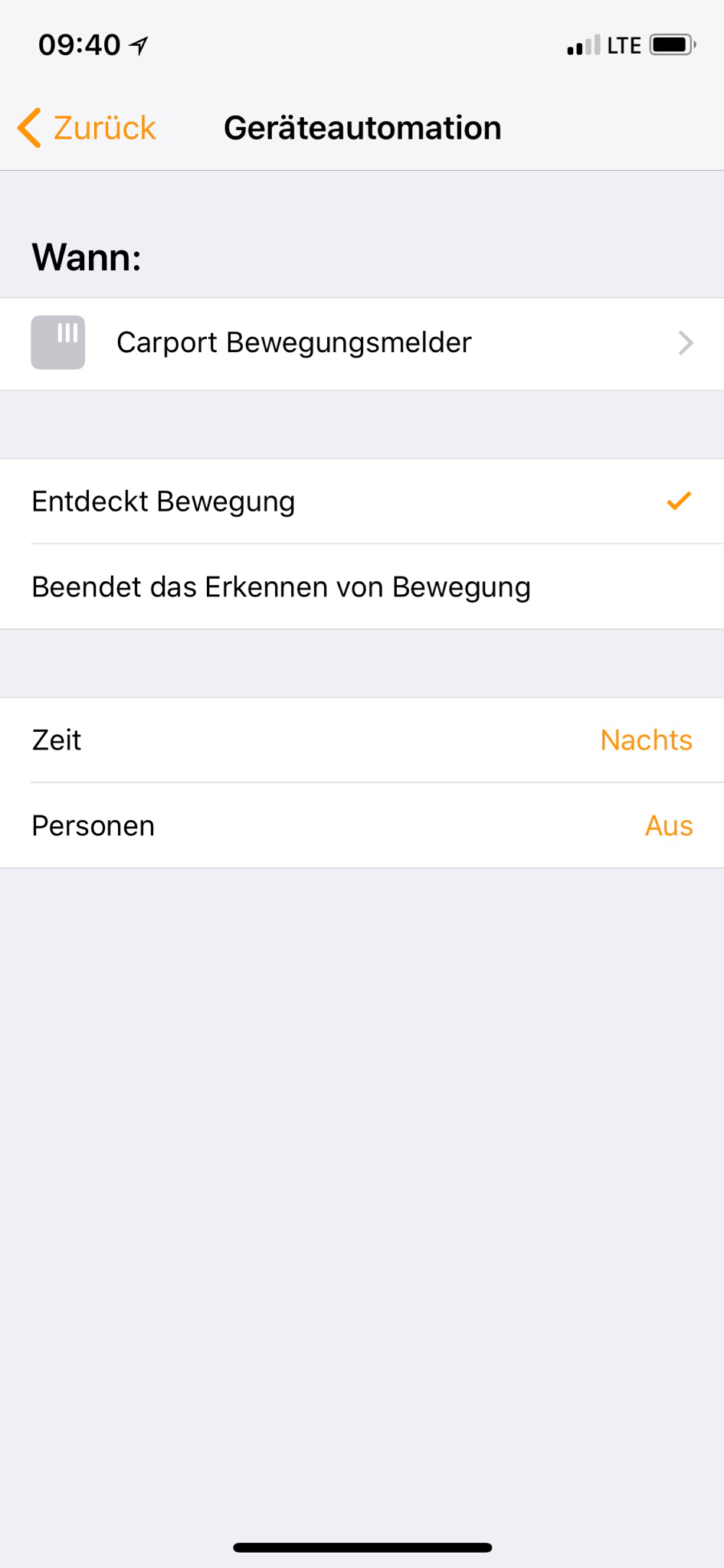Open Carport Bewegungsmelder device row
The image size is (724, 1568).
[362, 343]
